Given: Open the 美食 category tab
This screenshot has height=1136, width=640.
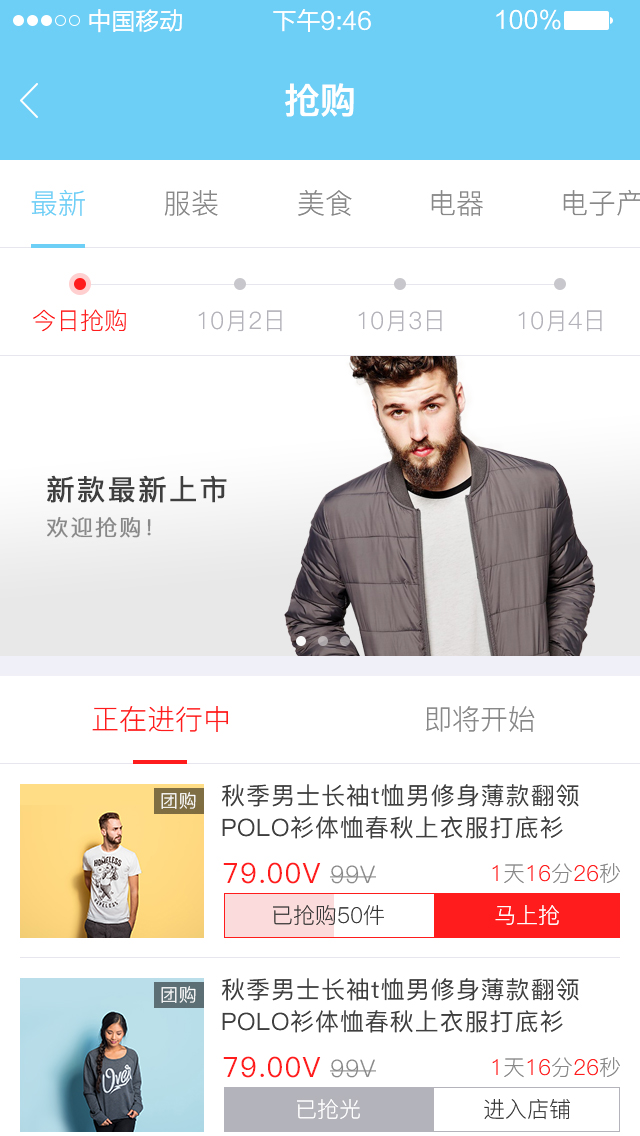Looking at the screenshot, I should [x=324, y=204].
